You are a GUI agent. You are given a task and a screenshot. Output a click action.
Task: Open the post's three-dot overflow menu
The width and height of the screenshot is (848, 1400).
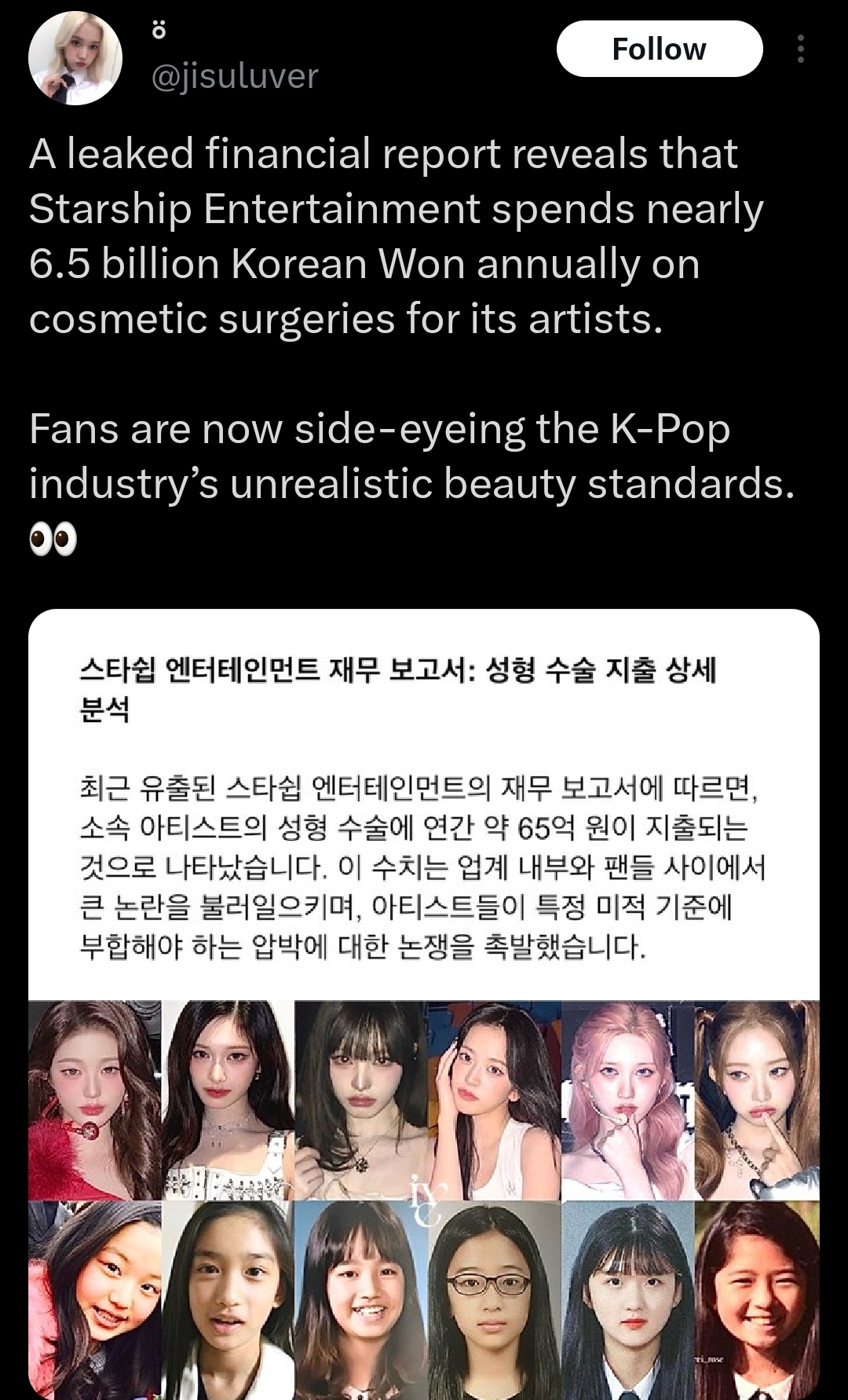pyautogui.click(x=800, y=49)
